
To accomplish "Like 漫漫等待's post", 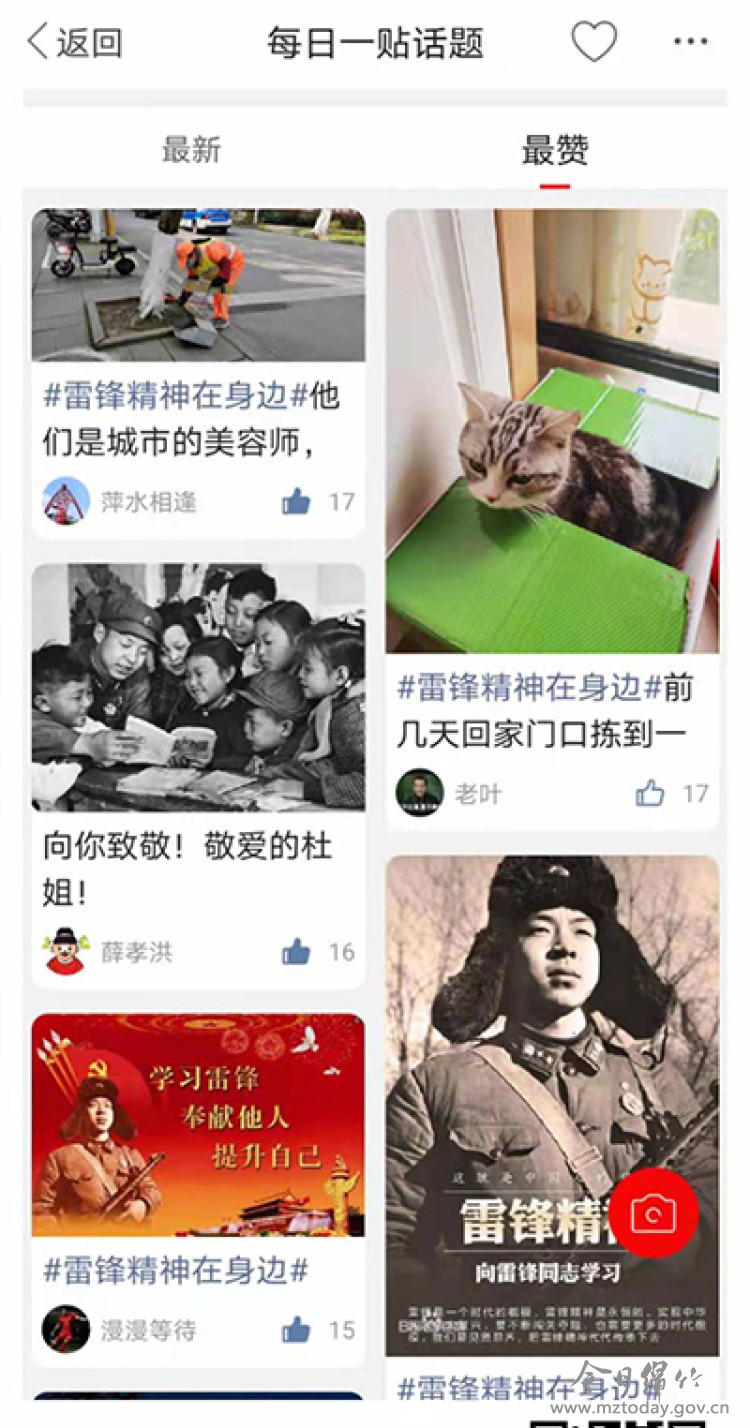I will [296, 1330].
